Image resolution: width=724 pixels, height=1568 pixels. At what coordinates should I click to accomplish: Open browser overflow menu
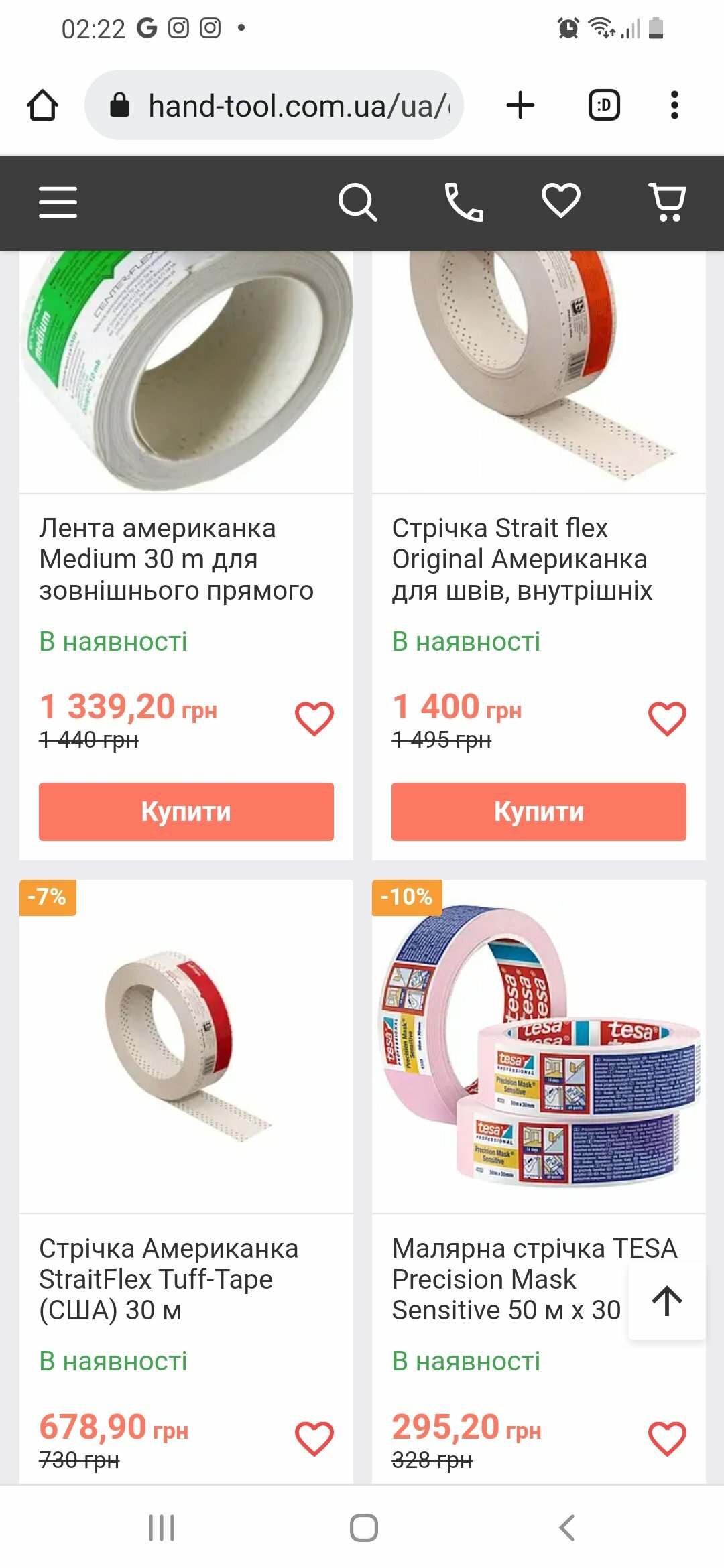674,105
